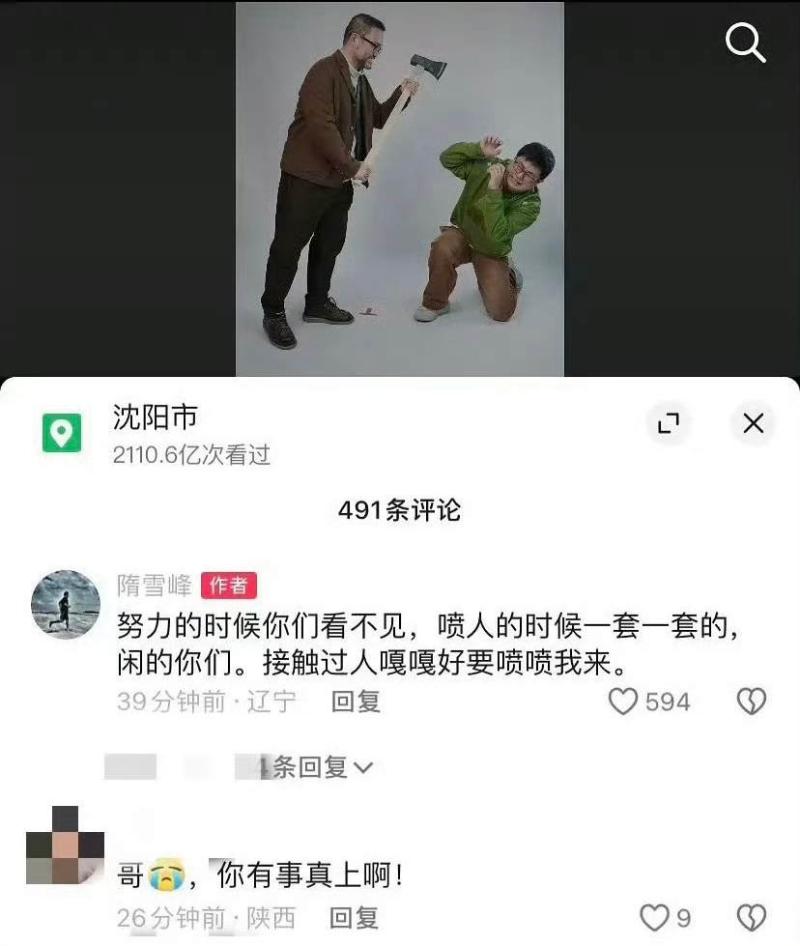Image resolution: width=800 pixels, height=946 pixels.
Task: Reply to 隋雪峰's comment
Action: (356, 701)
